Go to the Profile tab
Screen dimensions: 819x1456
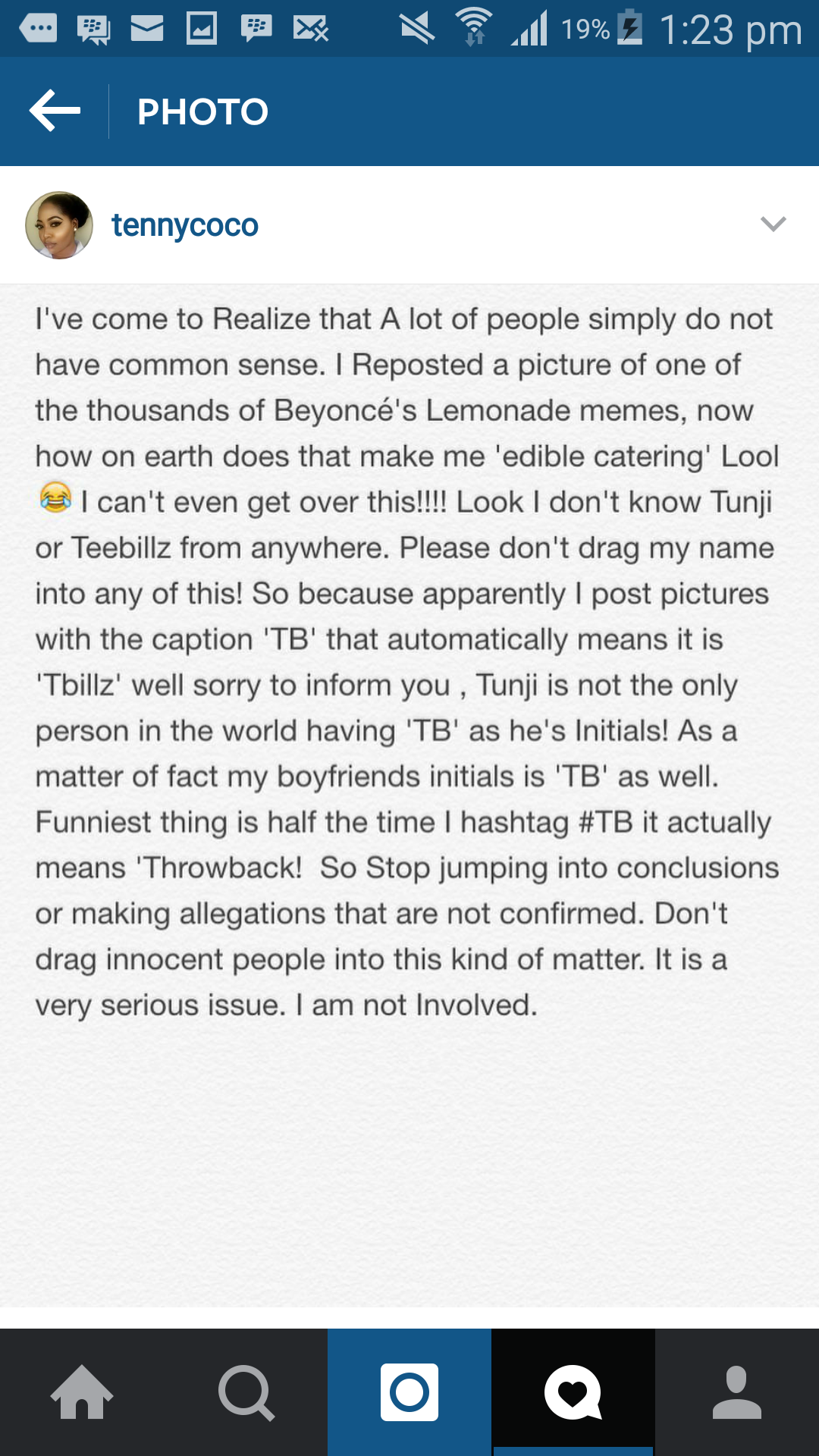tap(737, 1392)
